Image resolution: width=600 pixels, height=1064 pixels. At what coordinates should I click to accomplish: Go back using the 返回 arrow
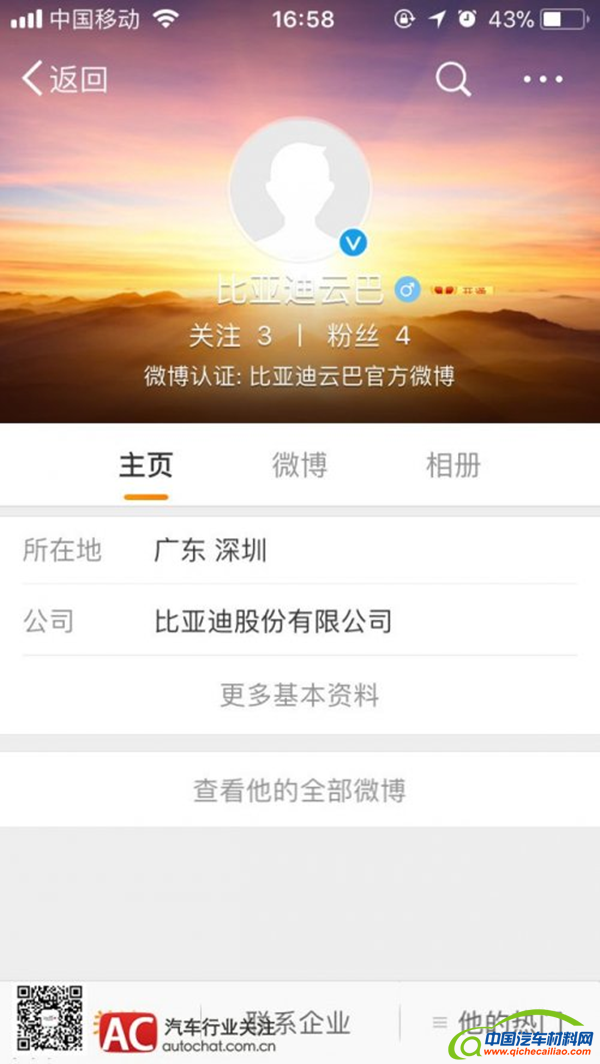tap(65, 79)
